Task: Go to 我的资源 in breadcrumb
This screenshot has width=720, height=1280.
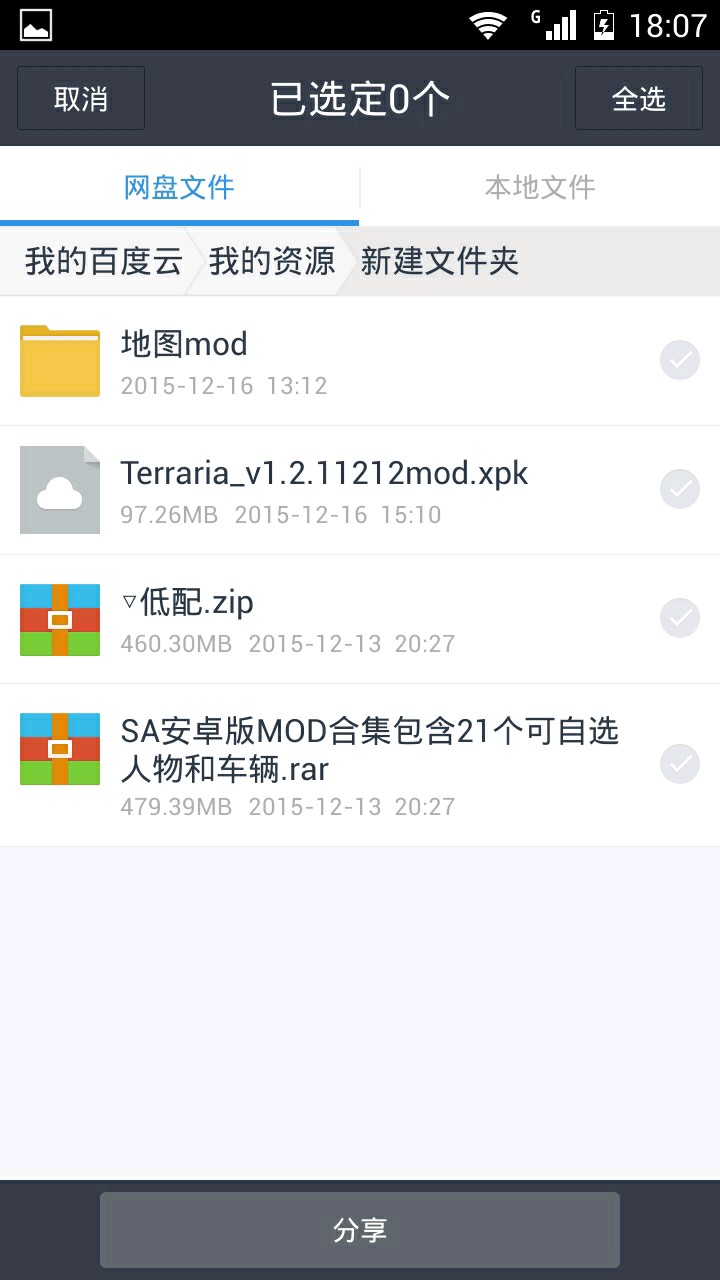Action: (272, 262)
